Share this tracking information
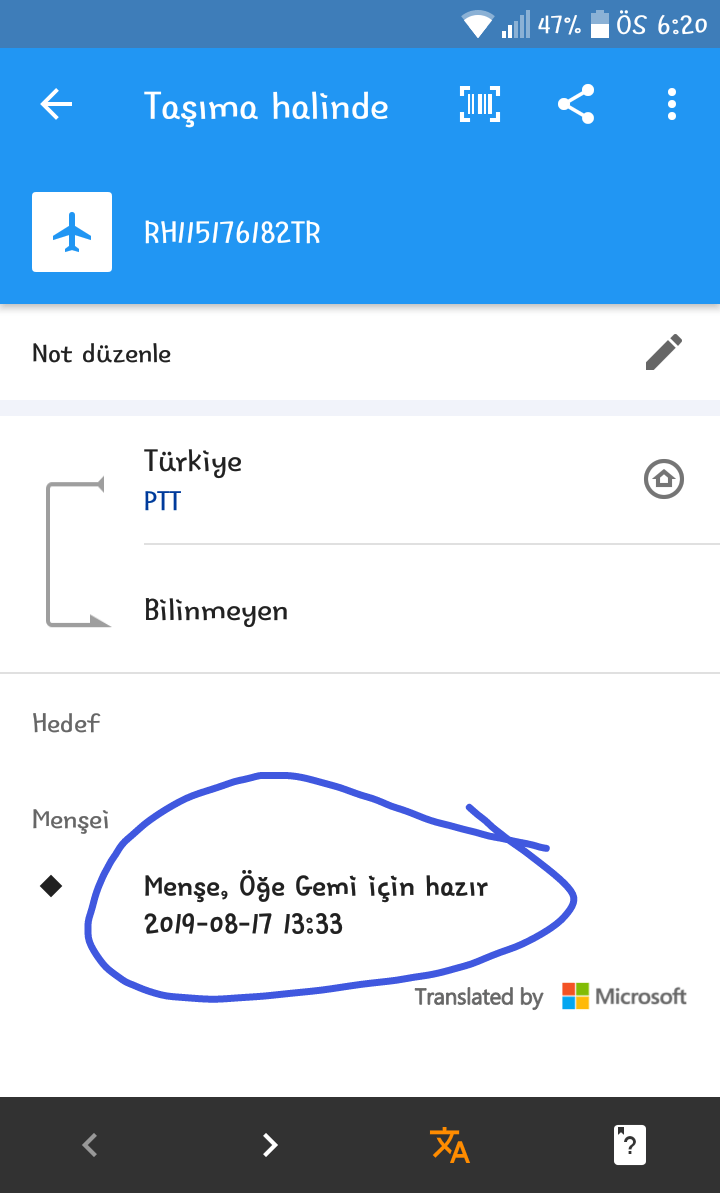 (576, 105)
